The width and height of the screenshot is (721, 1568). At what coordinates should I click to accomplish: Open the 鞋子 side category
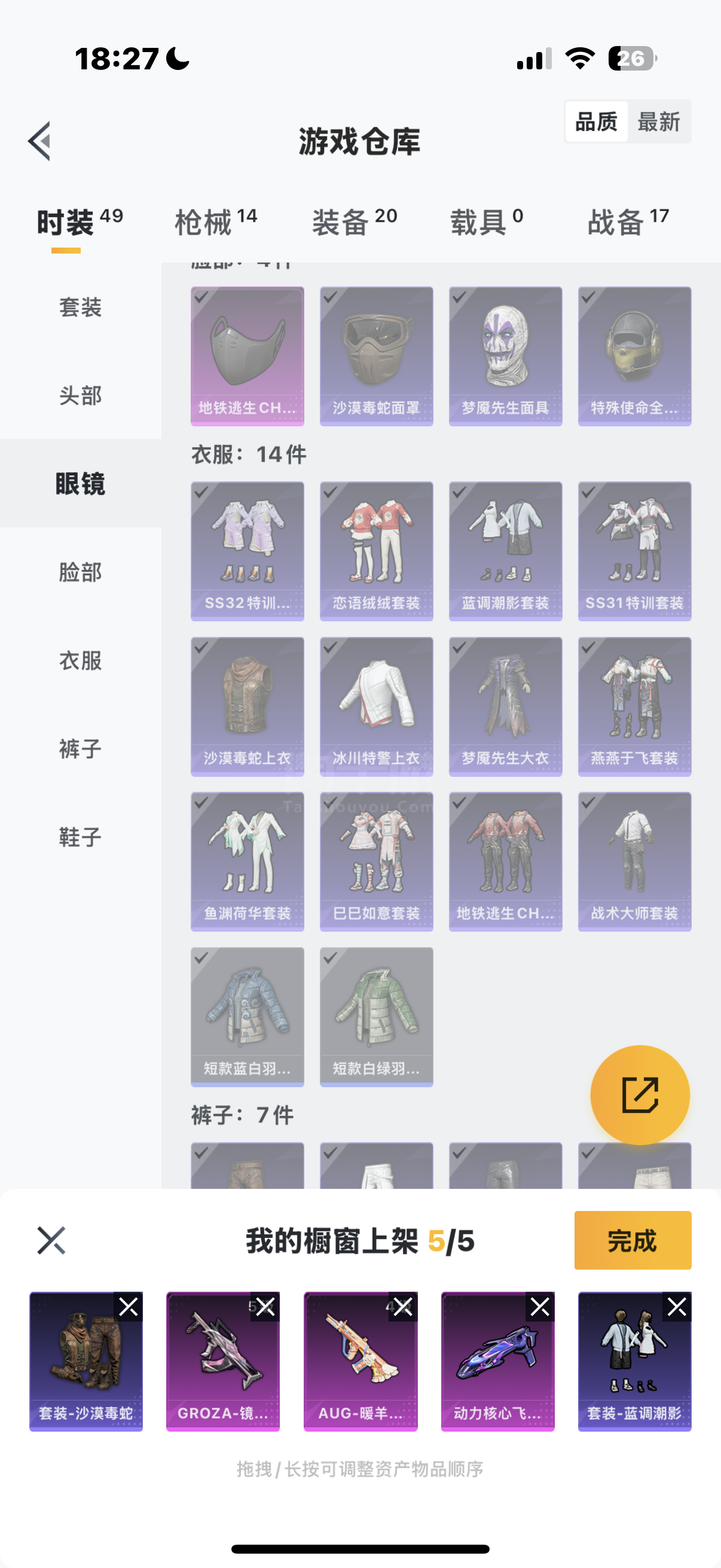click(x=80, y=838)
